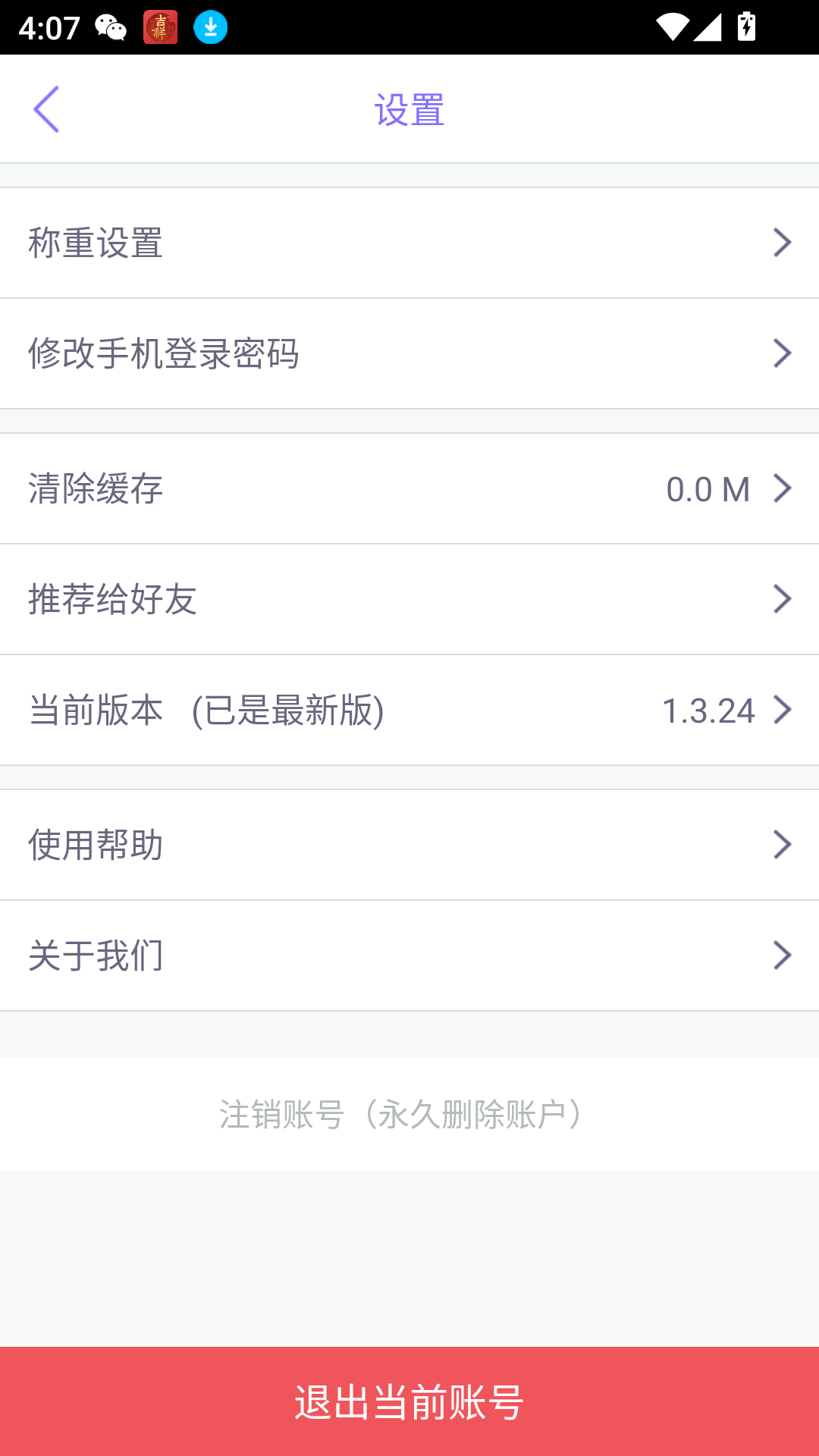Viewport: 819px width, 1456px height.
Task: Open 修改手机登录密码
Action: (x=409, y=353)
